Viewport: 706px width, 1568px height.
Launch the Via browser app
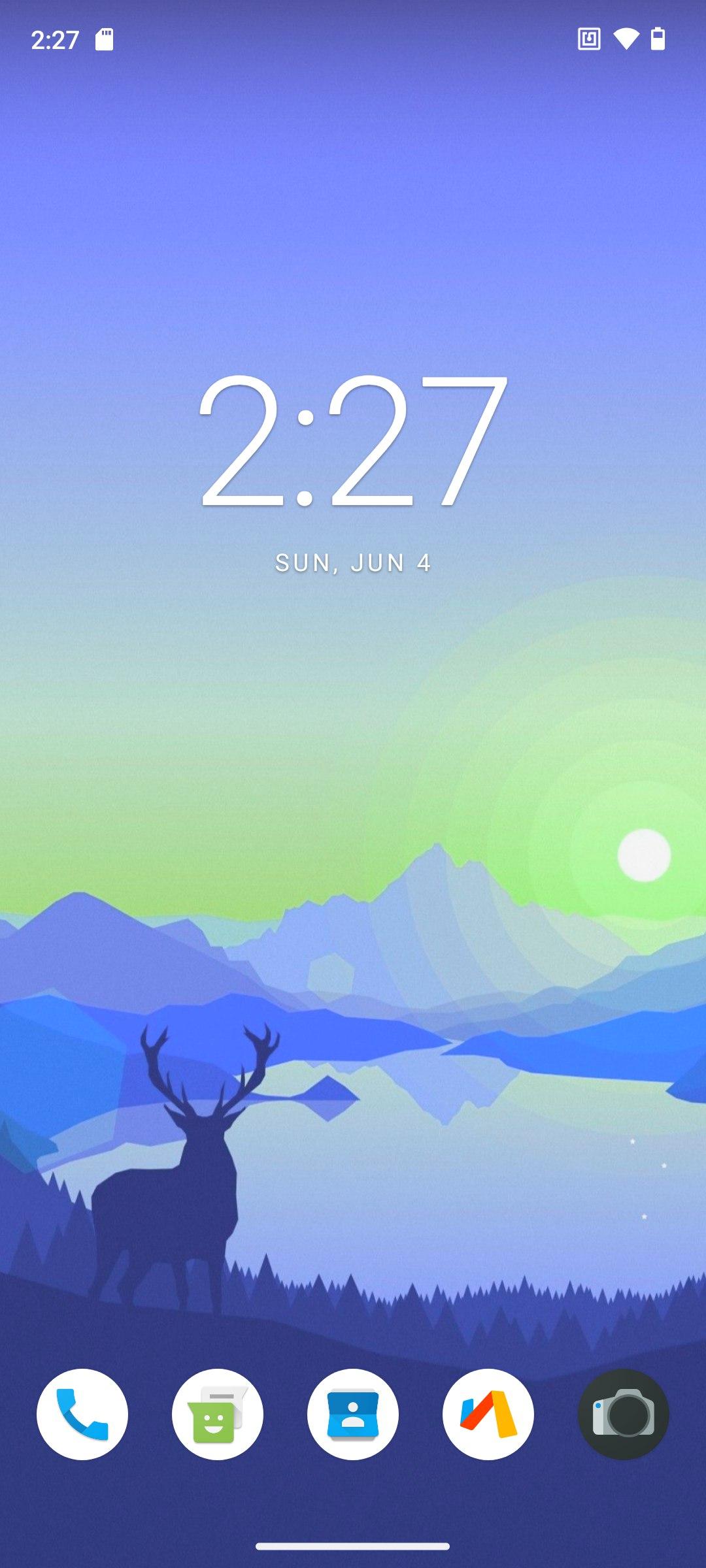[488, 1414]
